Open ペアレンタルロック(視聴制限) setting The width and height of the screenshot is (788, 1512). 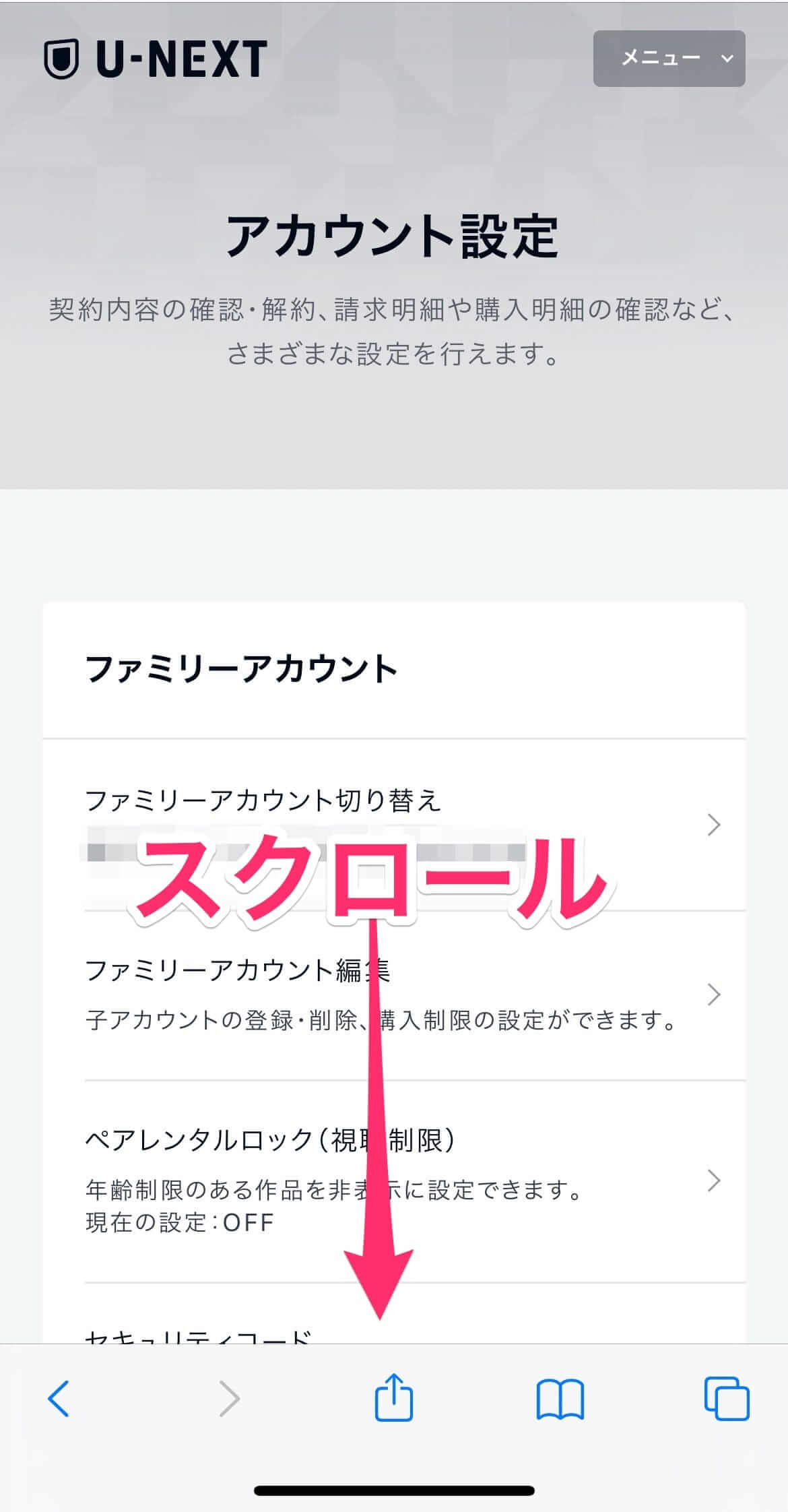point(394,1181)
